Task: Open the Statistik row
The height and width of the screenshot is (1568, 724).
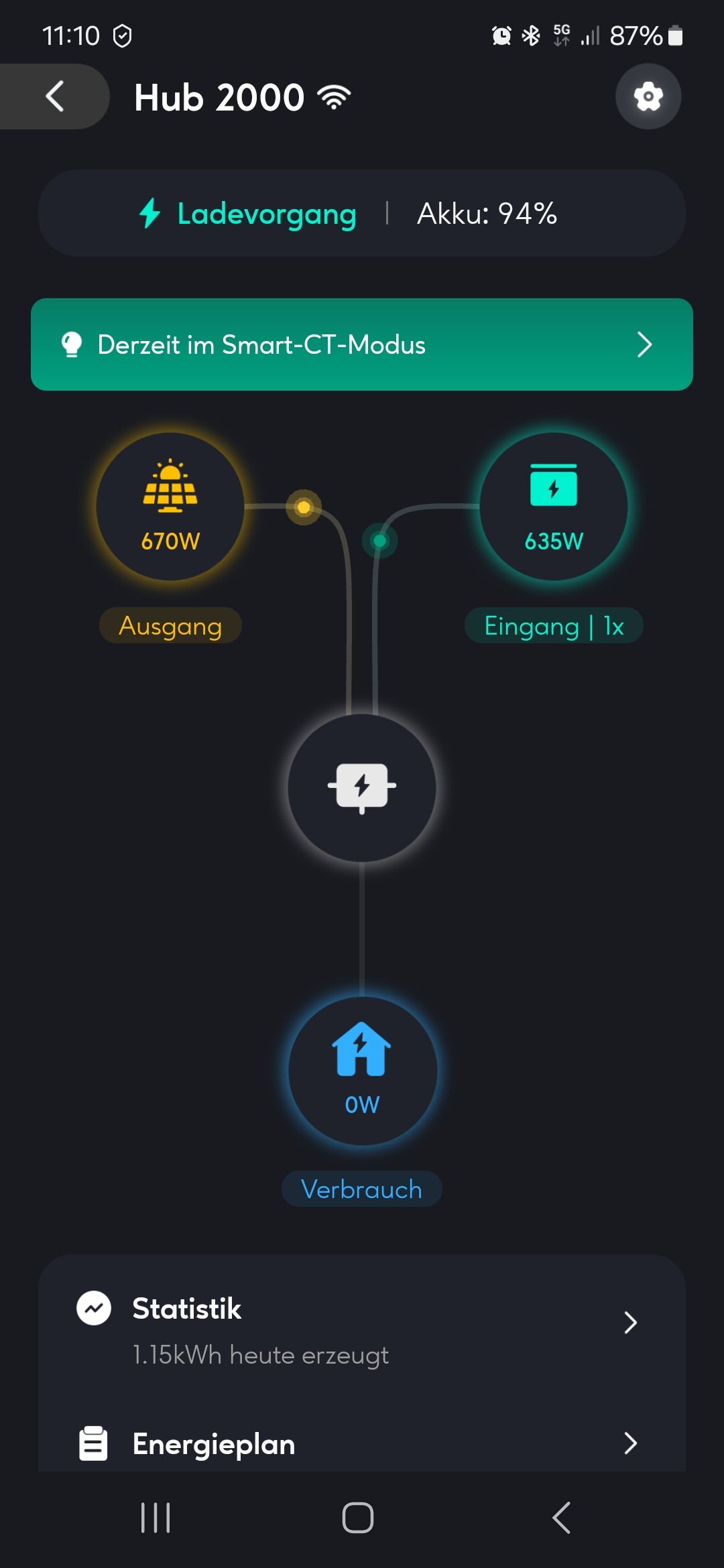Action: click(x=362, y=1330)
